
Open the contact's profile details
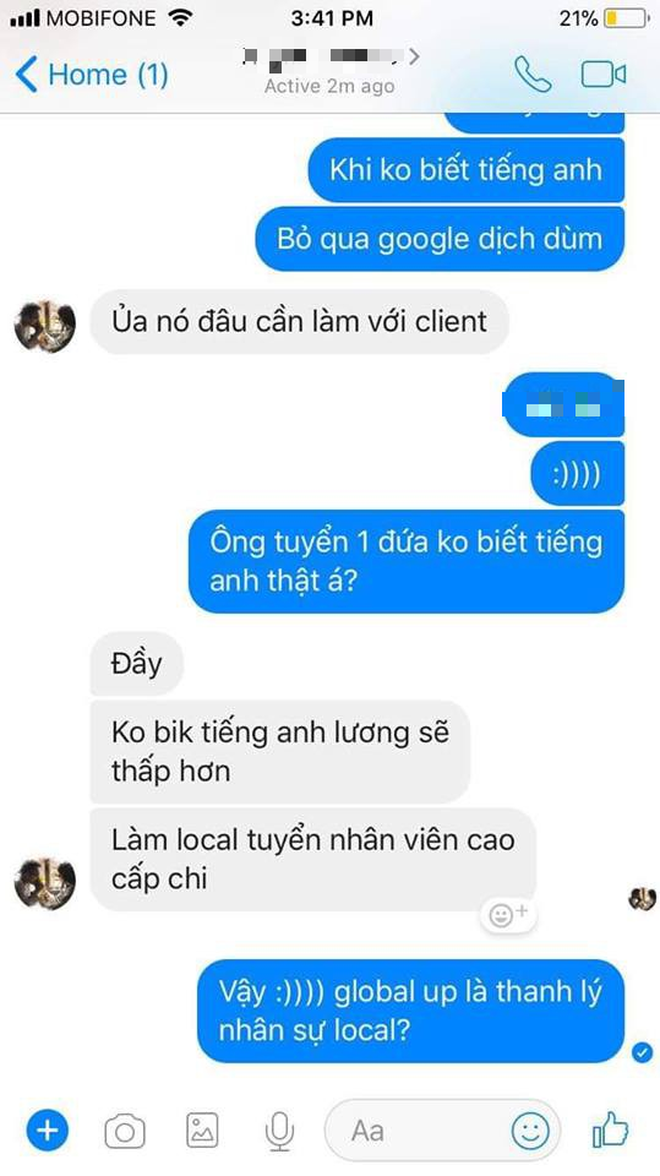click(330, 68)
